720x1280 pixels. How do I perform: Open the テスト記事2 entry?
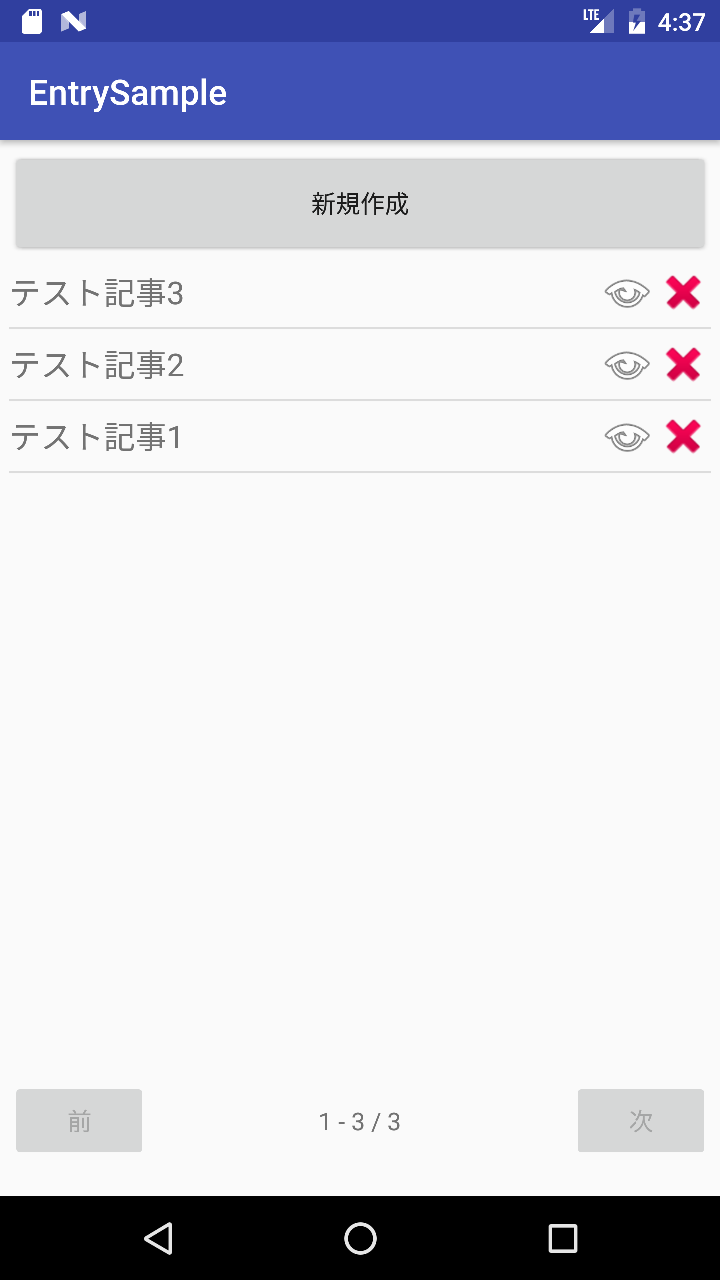click(x=97, y=365)
